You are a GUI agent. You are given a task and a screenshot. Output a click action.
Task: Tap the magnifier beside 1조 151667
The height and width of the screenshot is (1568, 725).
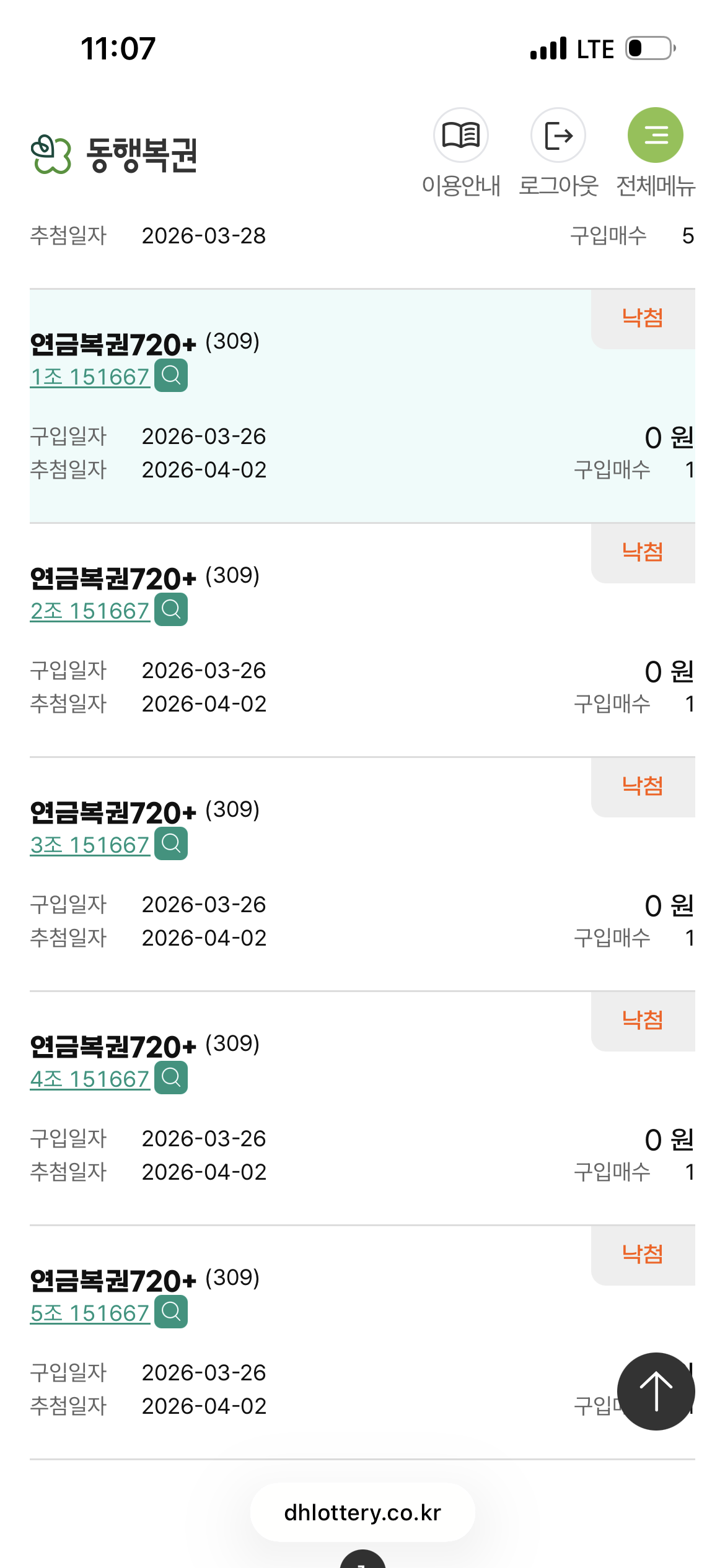[171, 375]
